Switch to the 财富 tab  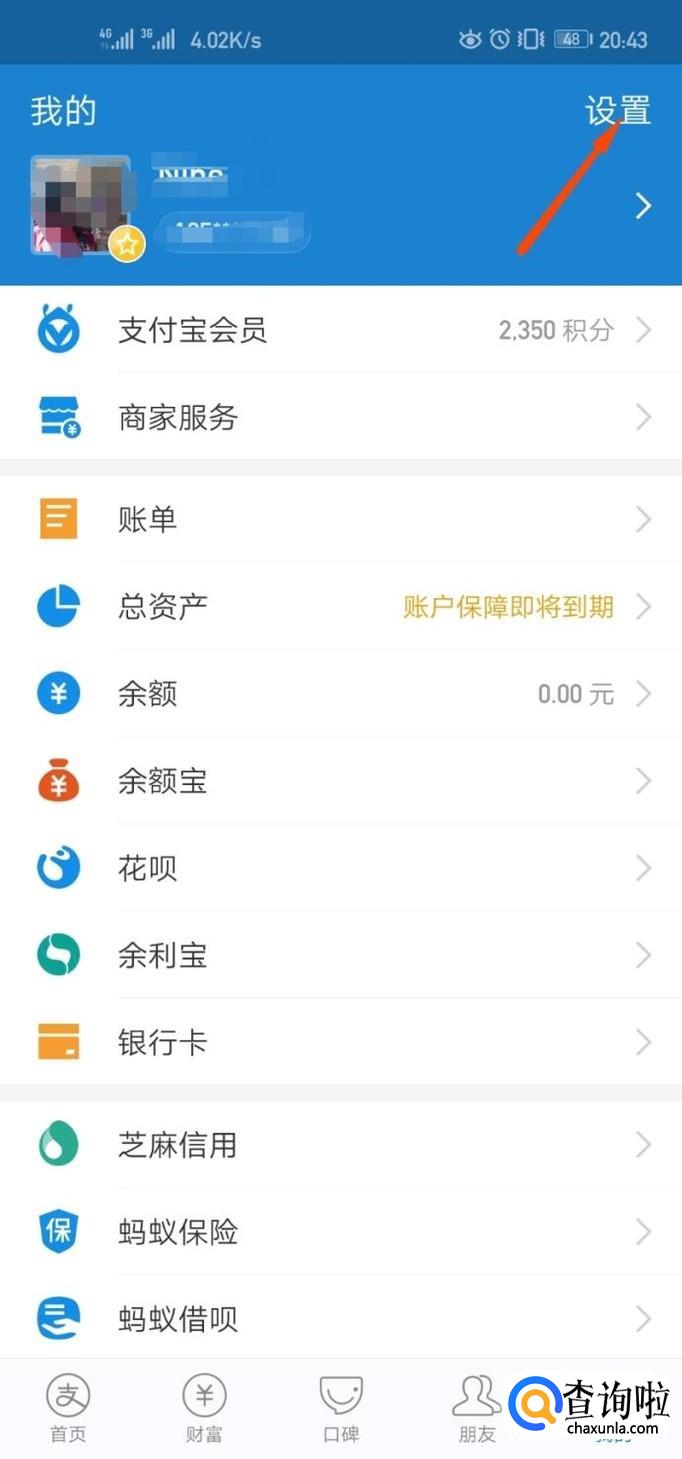point(204,1408)
